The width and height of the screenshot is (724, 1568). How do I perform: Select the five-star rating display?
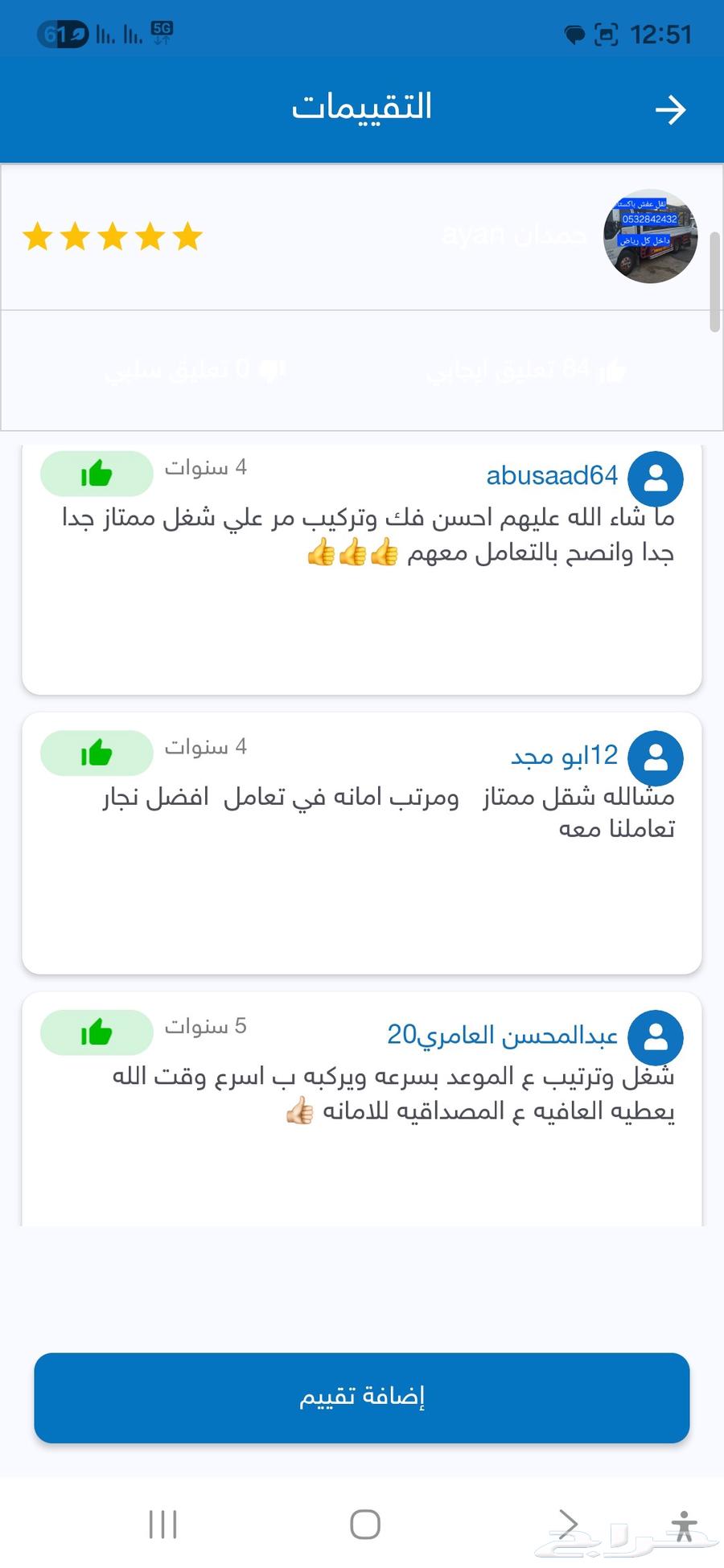(112, 237)
